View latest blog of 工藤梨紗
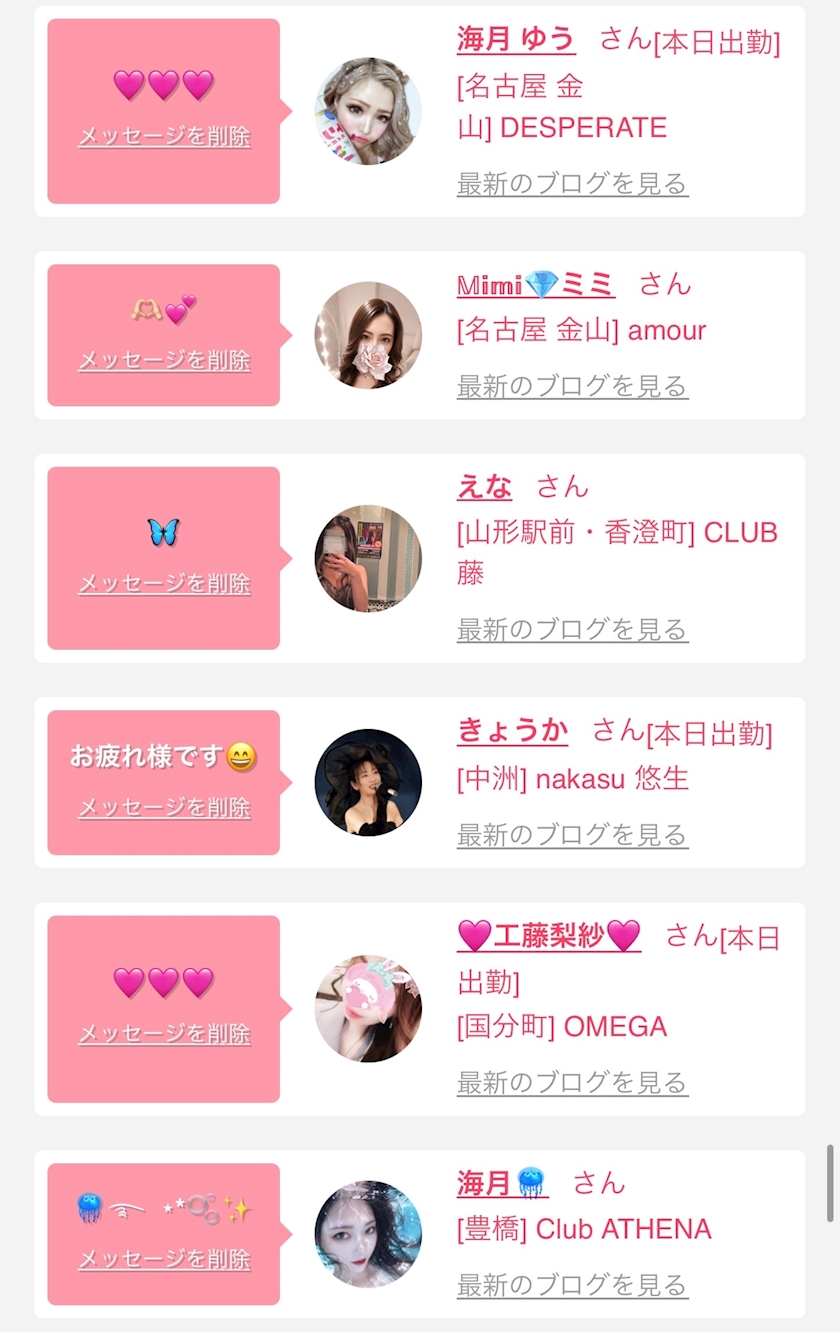This screenshot has width=840, height=1332. coord(572,1082)
